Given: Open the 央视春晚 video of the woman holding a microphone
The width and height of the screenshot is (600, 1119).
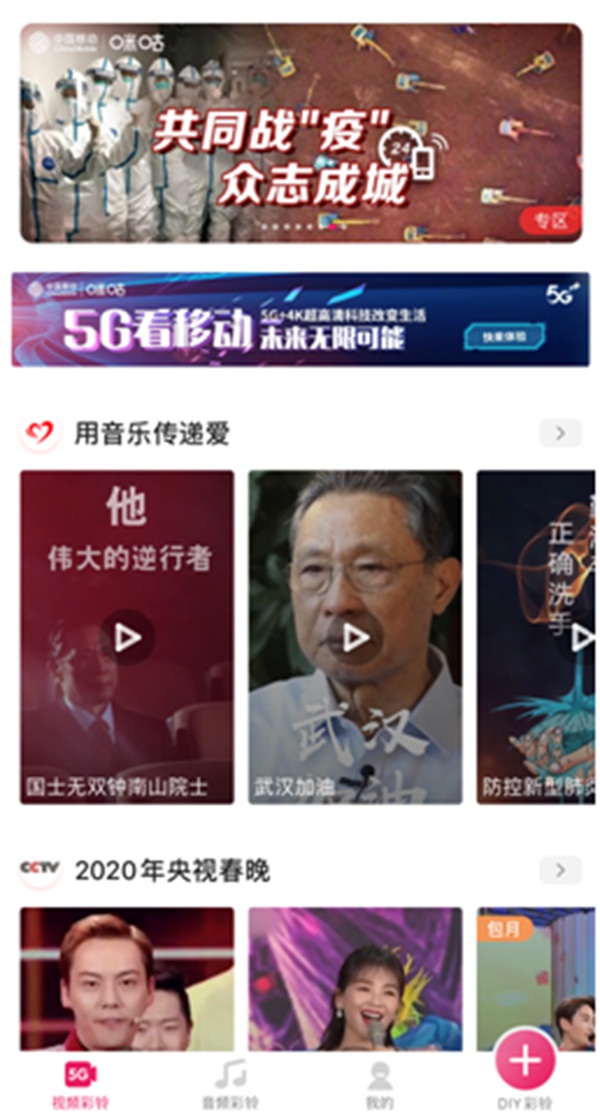Looking at the screenshot, I should pos(356,978).
